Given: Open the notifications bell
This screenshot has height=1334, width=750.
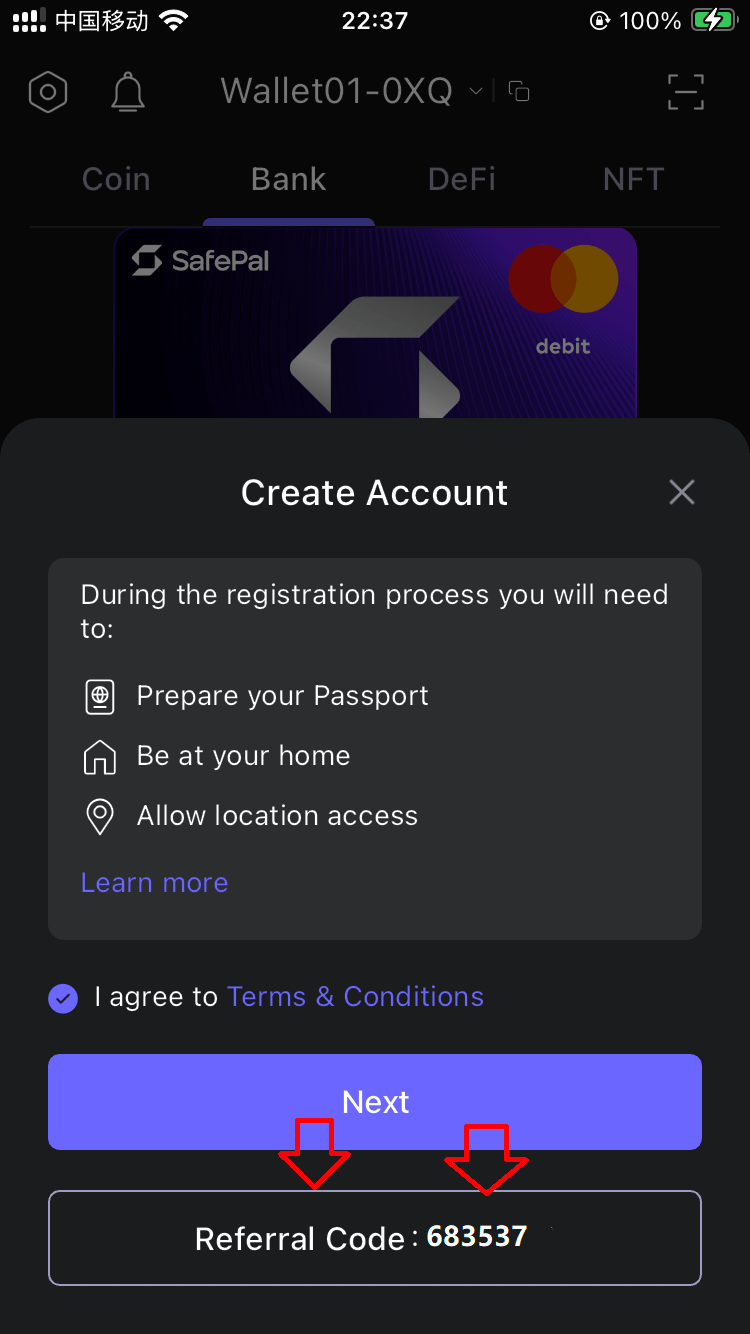Looking at the screenshot, I should 127,92.
